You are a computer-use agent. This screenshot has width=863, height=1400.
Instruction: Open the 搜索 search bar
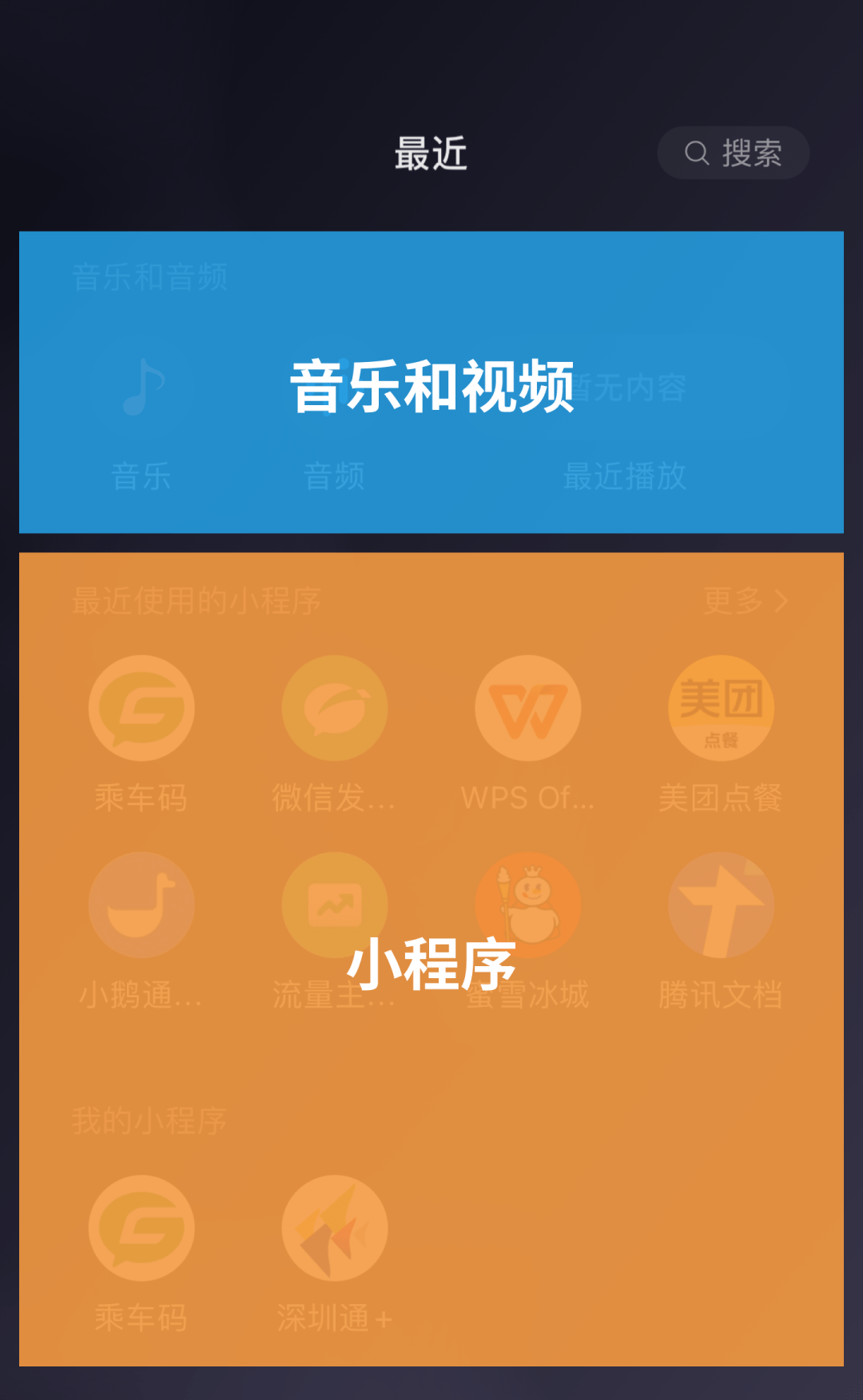point(732,151)
